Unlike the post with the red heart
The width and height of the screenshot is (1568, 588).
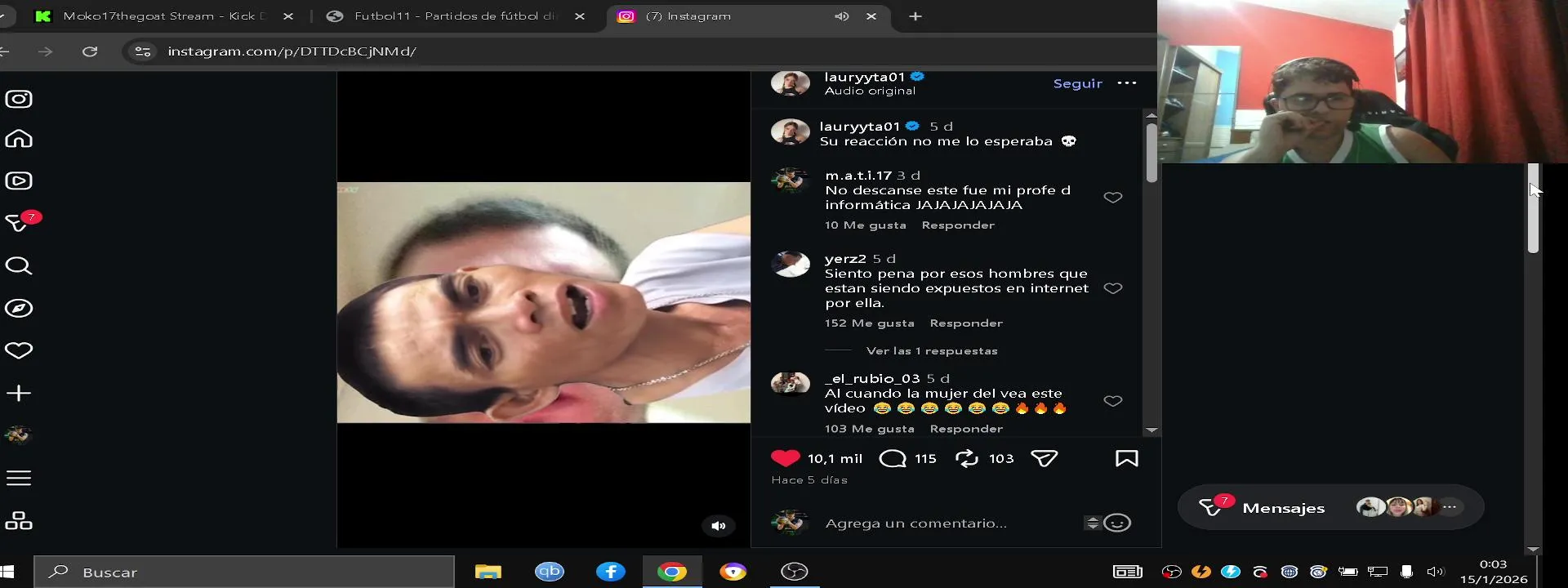click(x=785, y=458)
